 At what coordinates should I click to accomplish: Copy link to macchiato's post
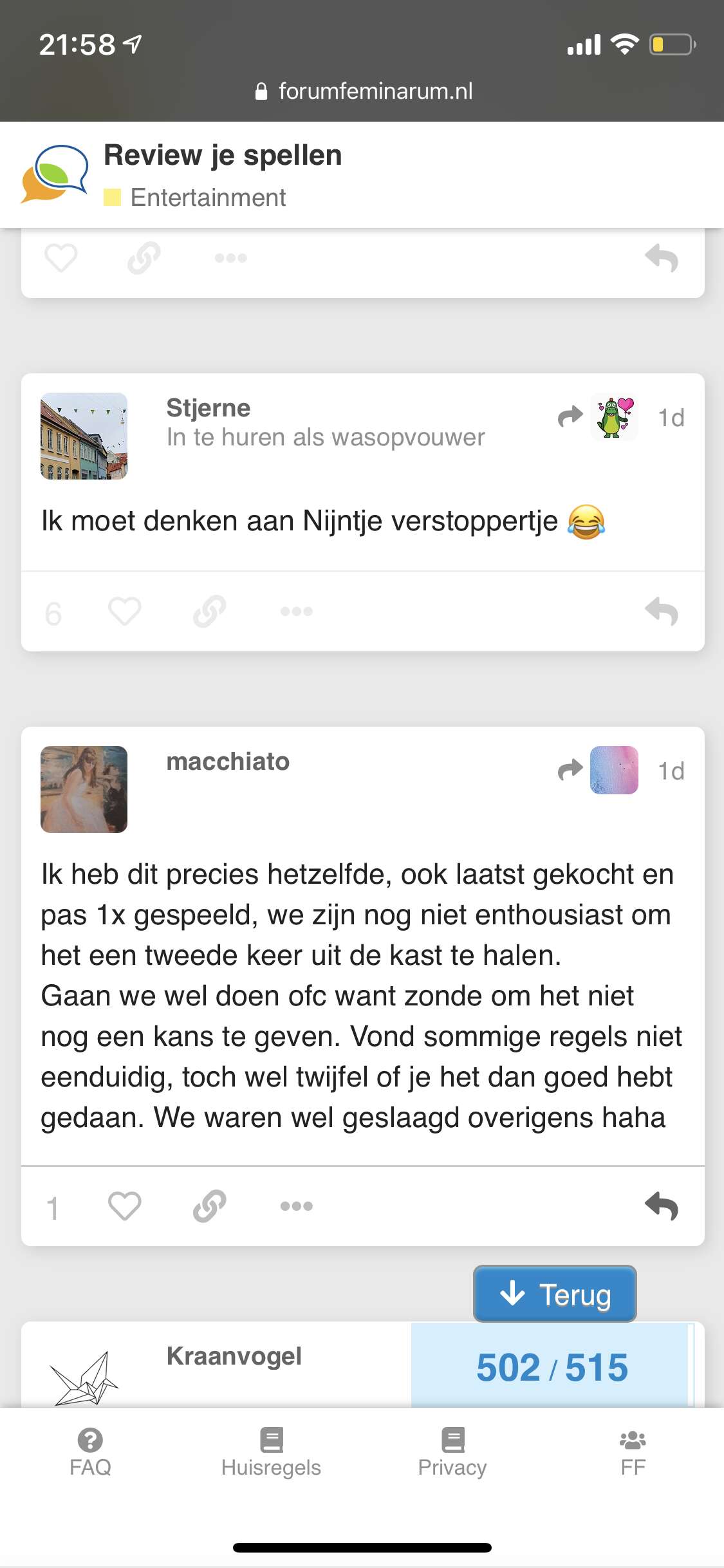210,1206
